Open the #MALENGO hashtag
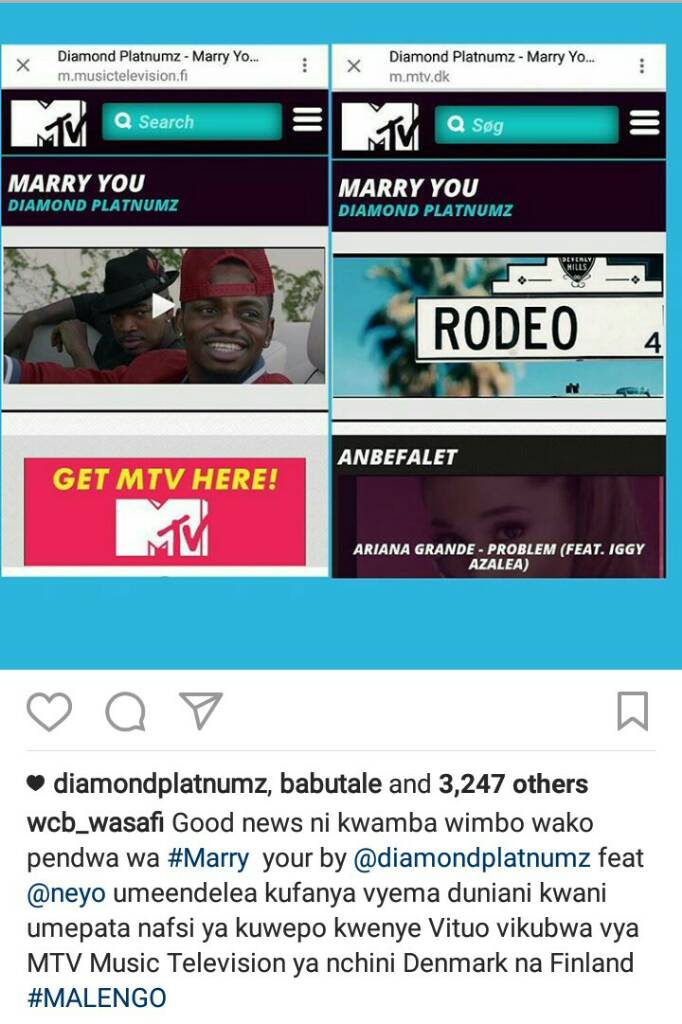The width and height of the screenshot is (682, 1024). point(96,999)
